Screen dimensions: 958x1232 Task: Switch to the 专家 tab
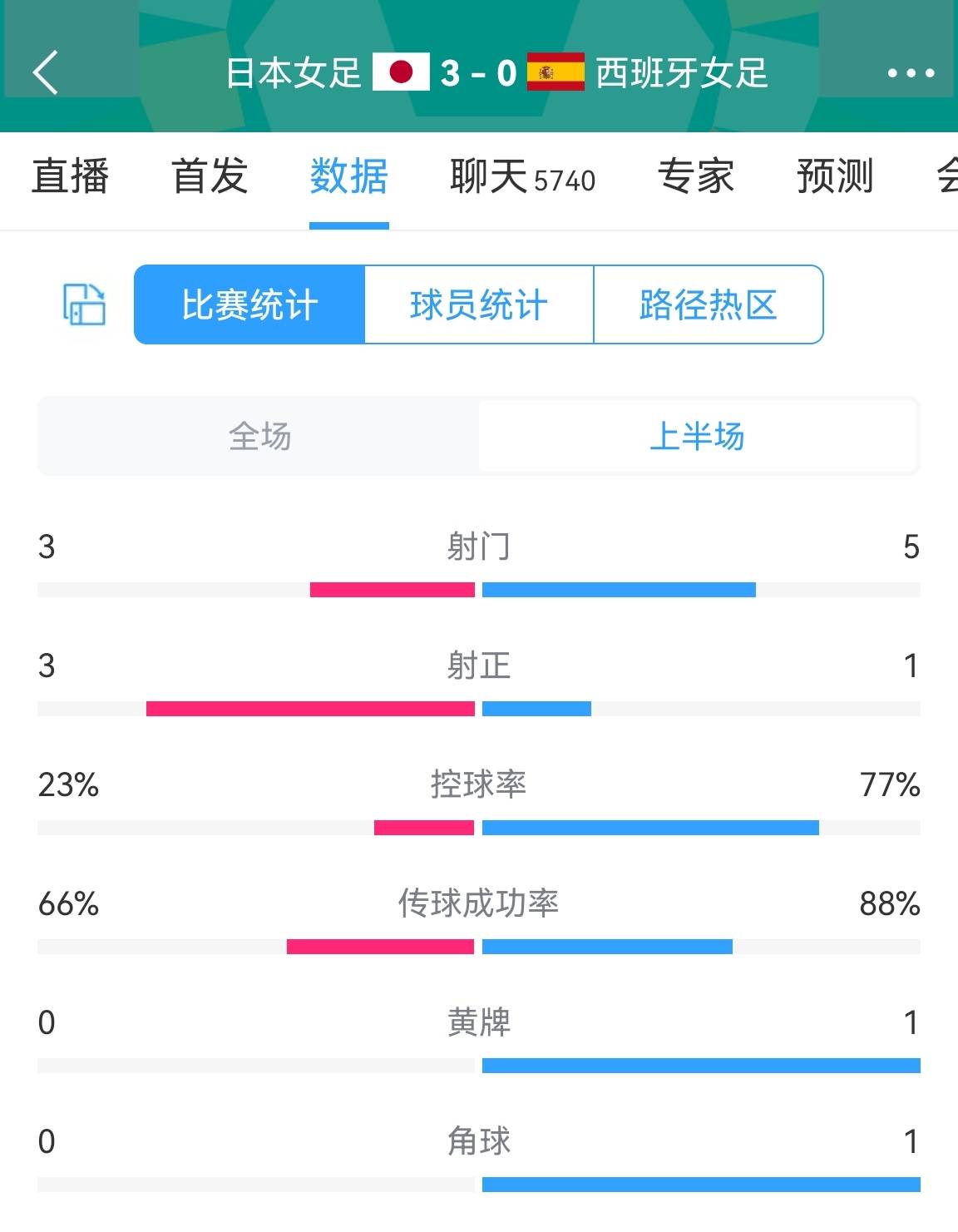pos(696,176)
